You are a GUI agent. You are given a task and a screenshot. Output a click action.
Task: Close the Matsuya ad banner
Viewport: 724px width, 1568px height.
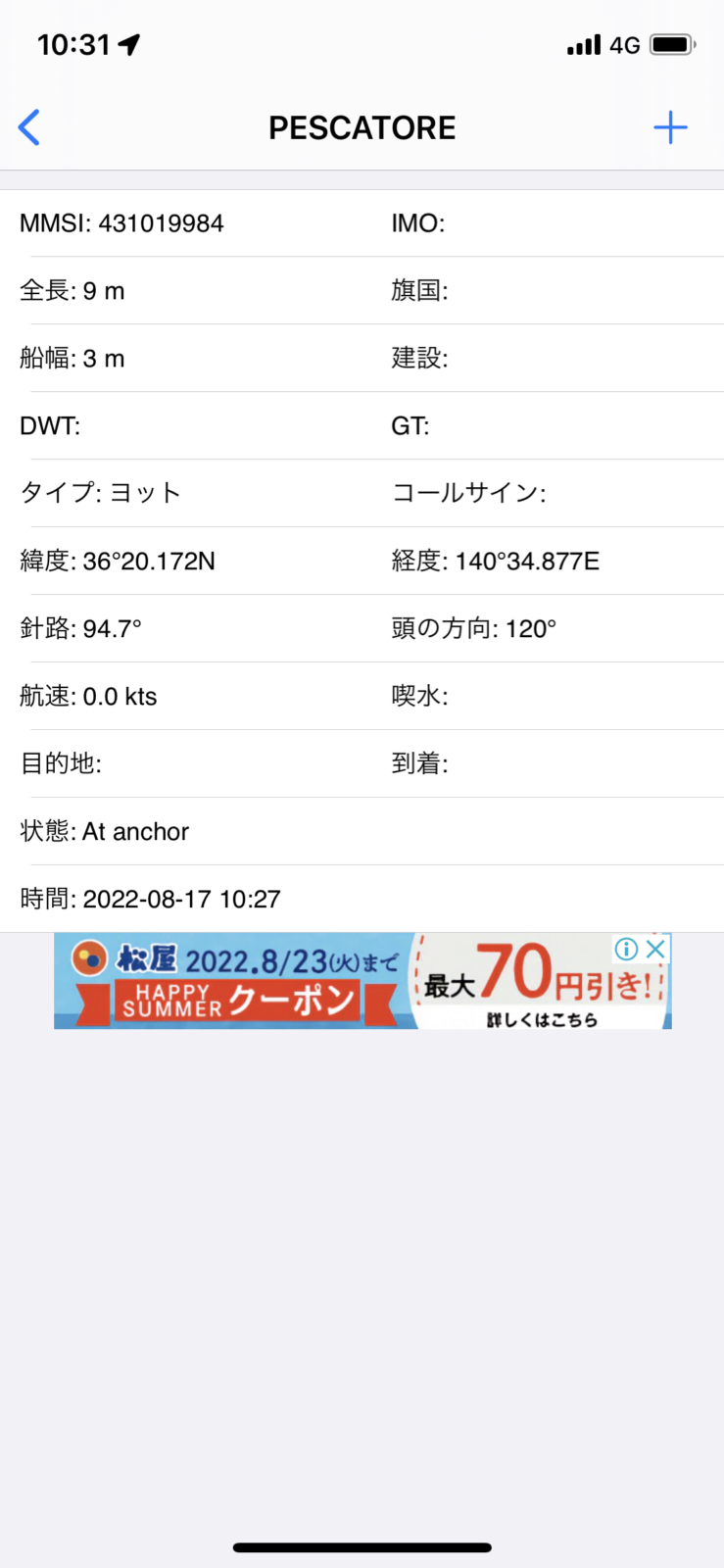tap(656, 949)
